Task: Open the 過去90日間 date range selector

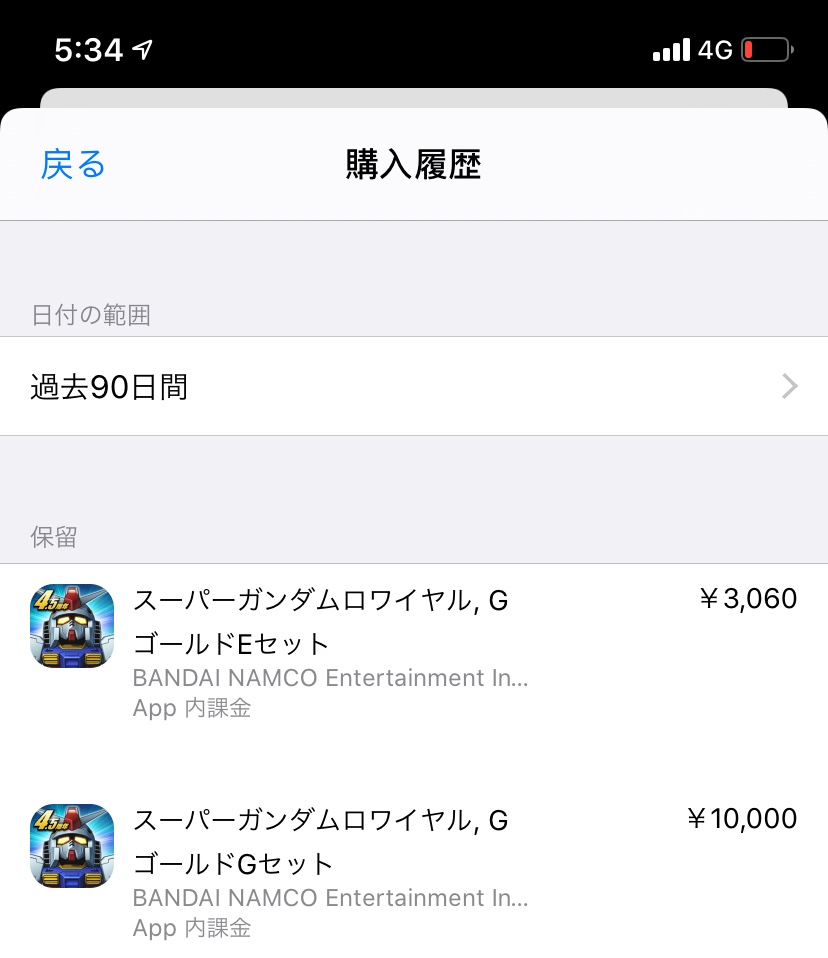Action: tap(413, 387)
